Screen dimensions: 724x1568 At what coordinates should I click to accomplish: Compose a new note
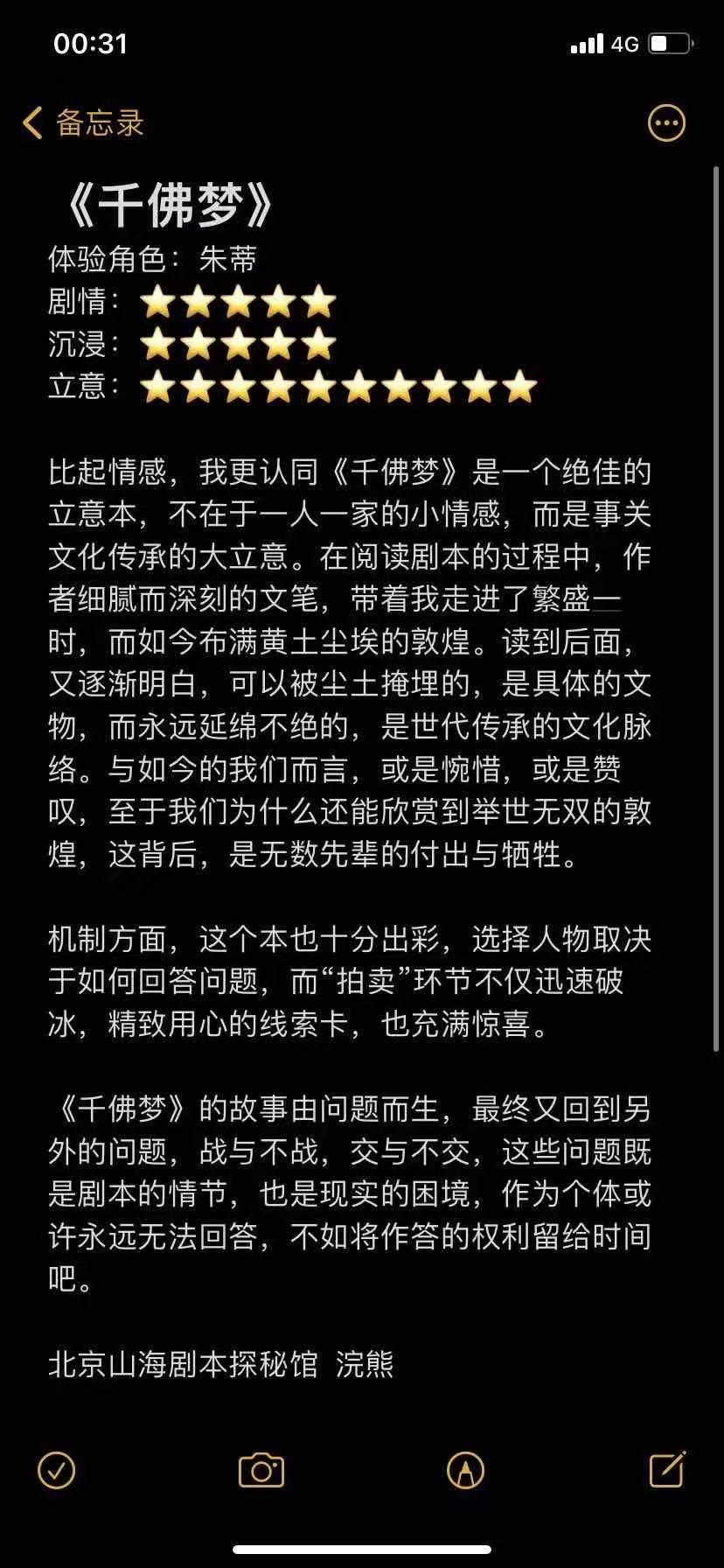667,1469
